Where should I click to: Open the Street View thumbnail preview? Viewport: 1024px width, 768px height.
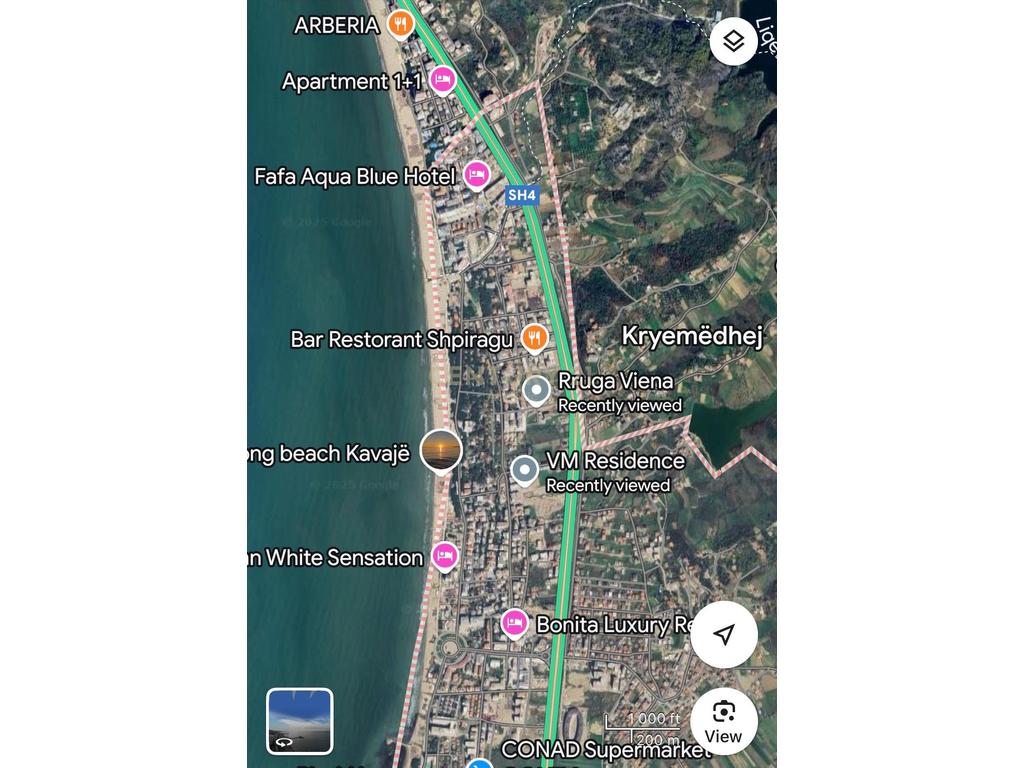[299, 720]
